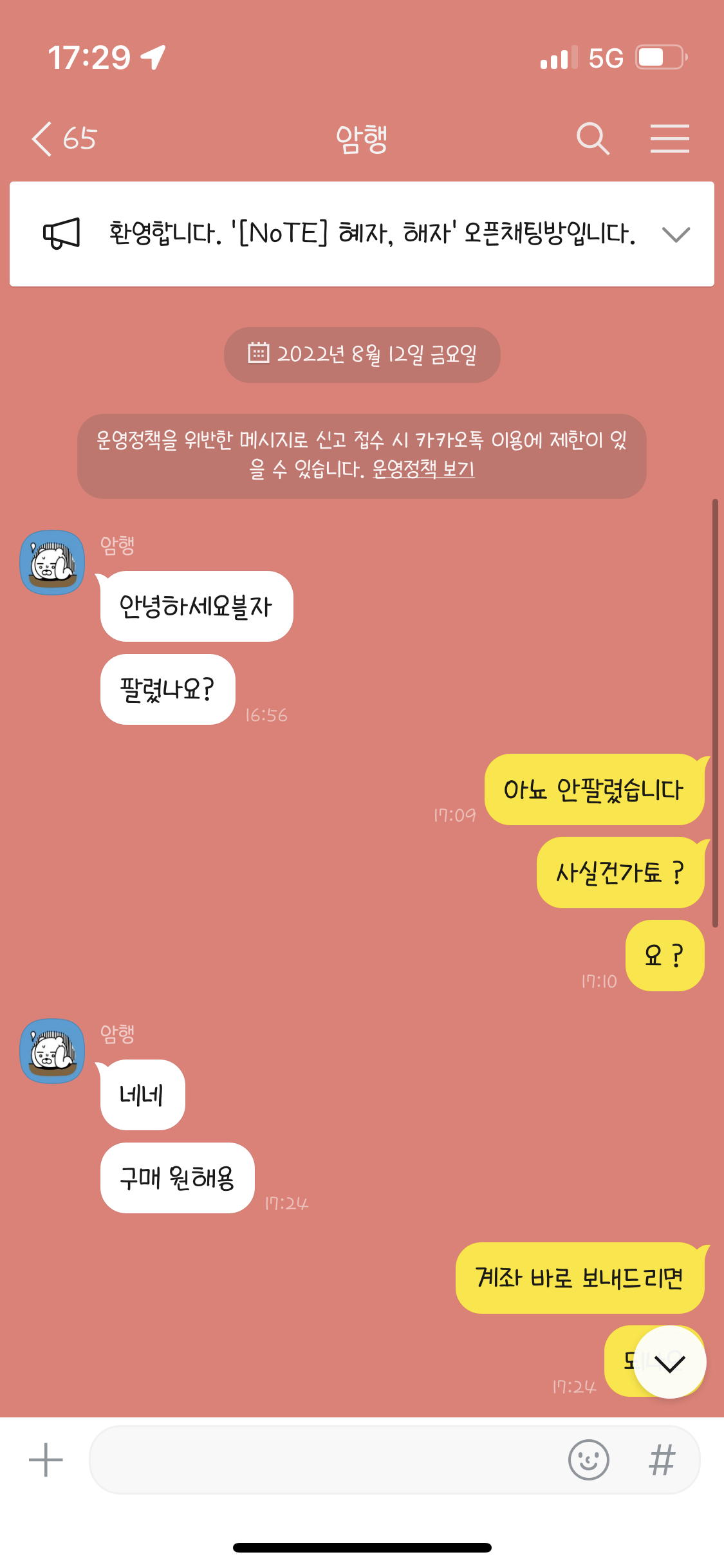Open the chat room menu
The width and height of the screenshot is (724, 1568).
[x=669, y=138]
